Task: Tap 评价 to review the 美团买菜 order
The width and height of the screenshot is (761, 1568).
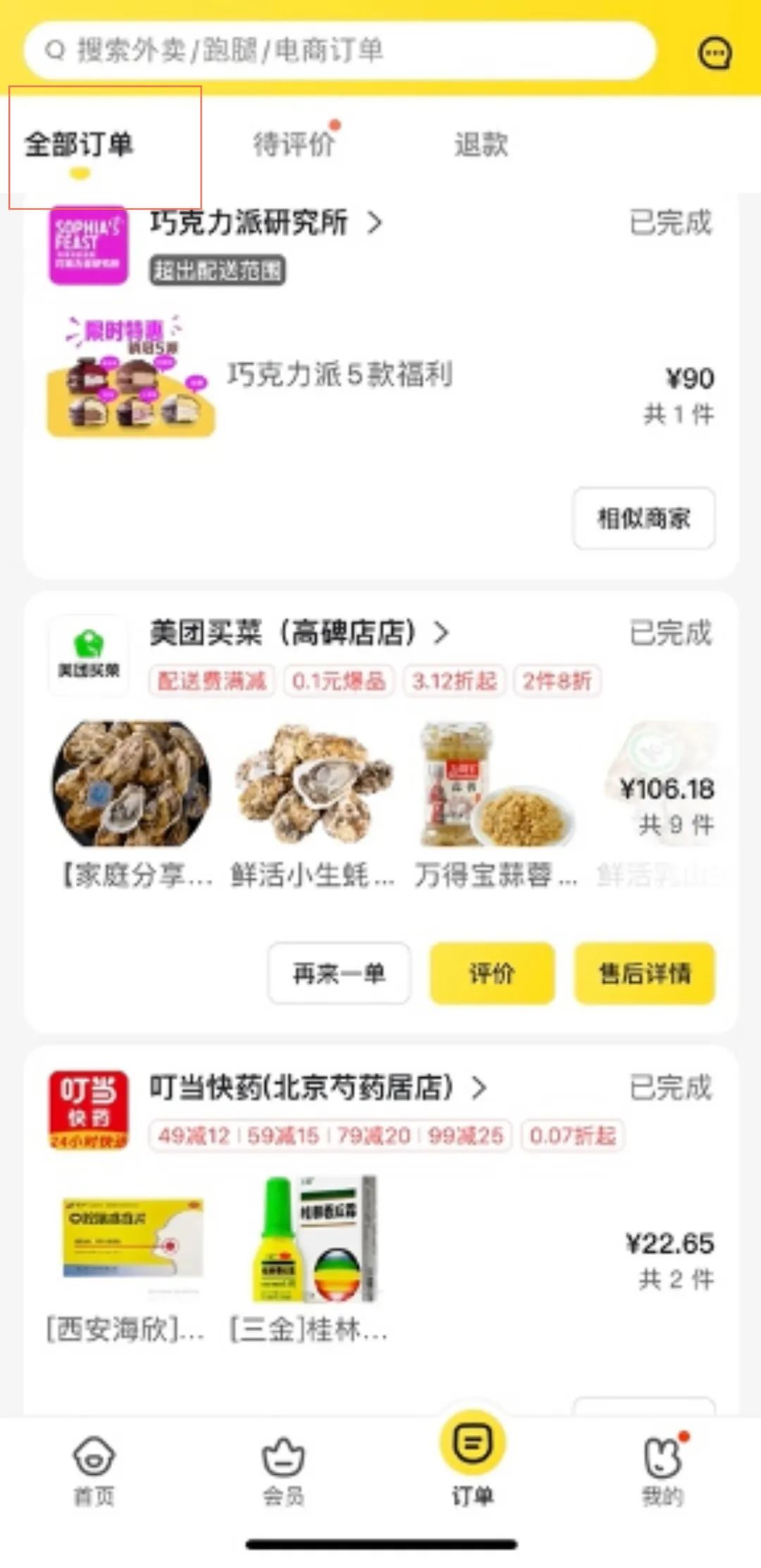Action: click(x=492, y=974)
